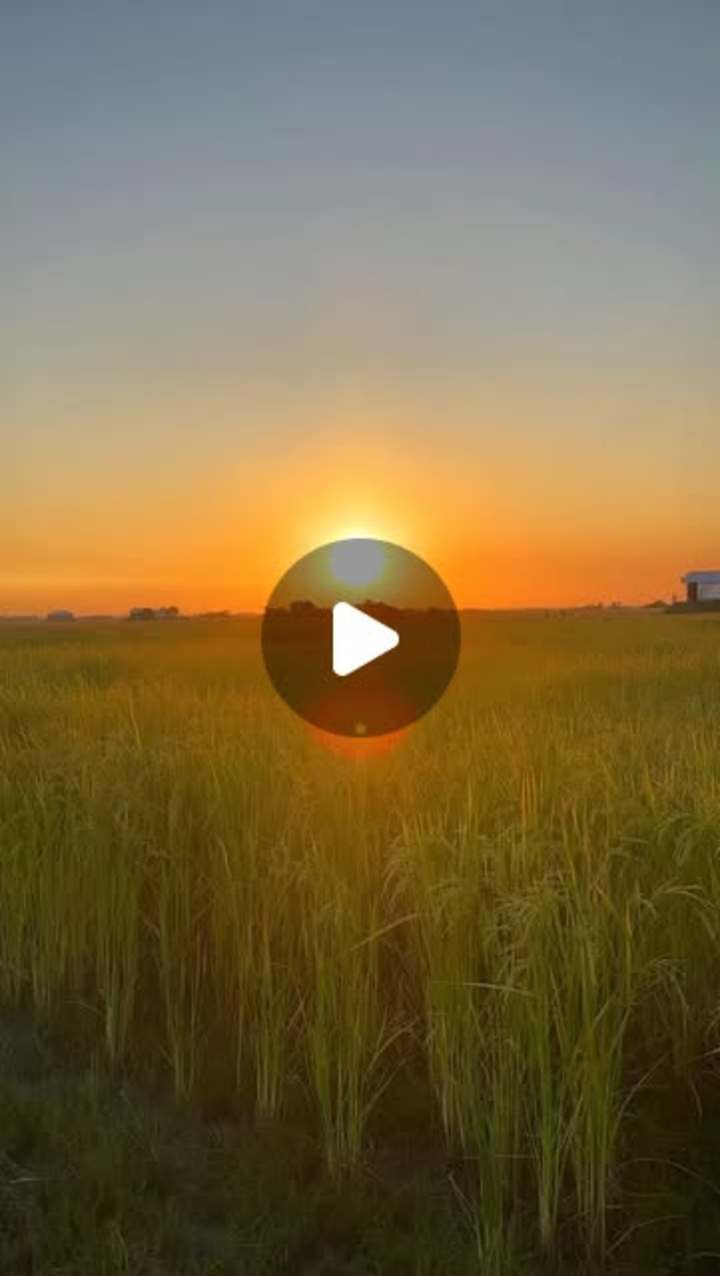Play the sunset field video
720x1276 pixels.
click(x=360, y=638)
